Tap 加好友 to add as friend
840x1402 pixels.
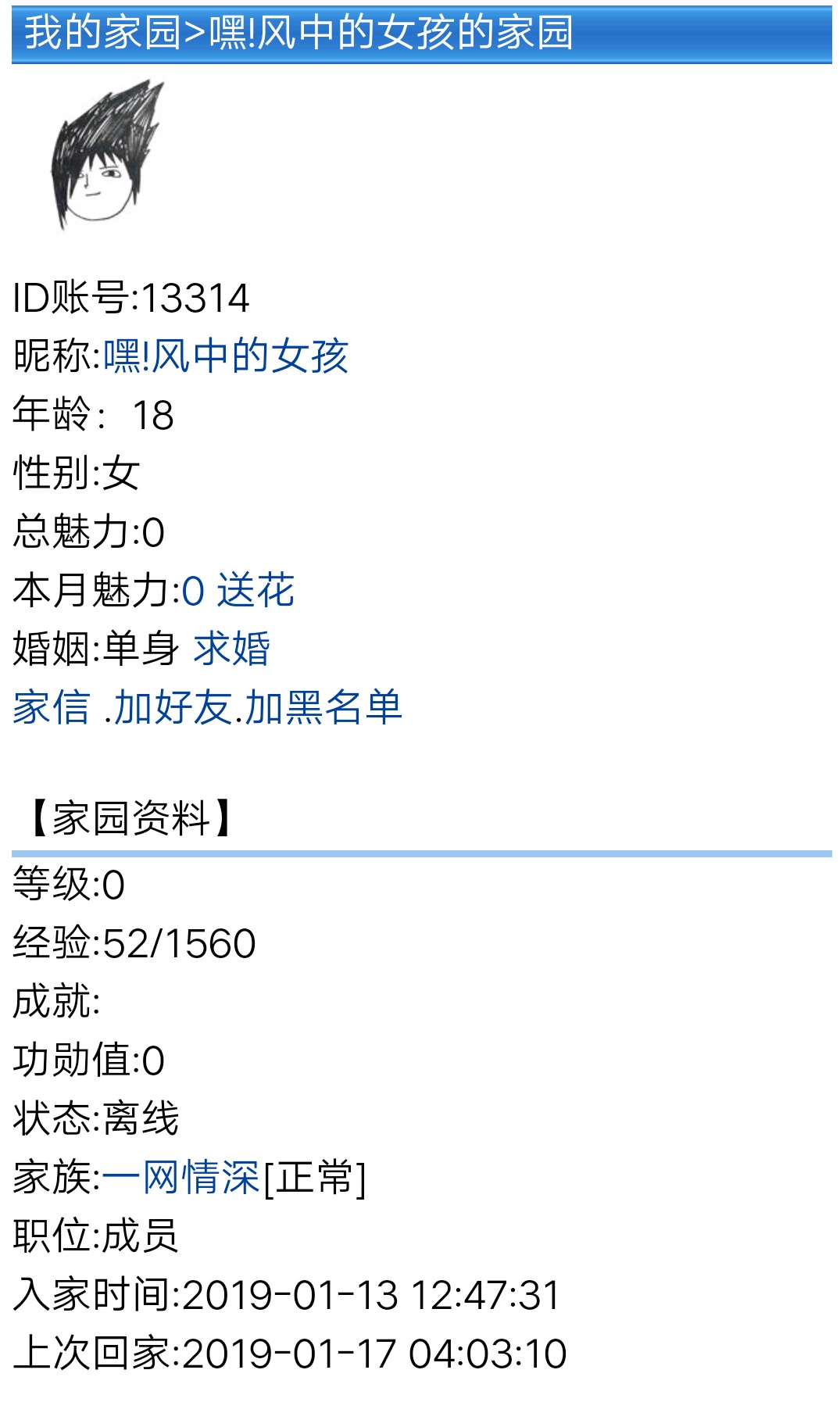pyautogui.click(x=173, y=708)
